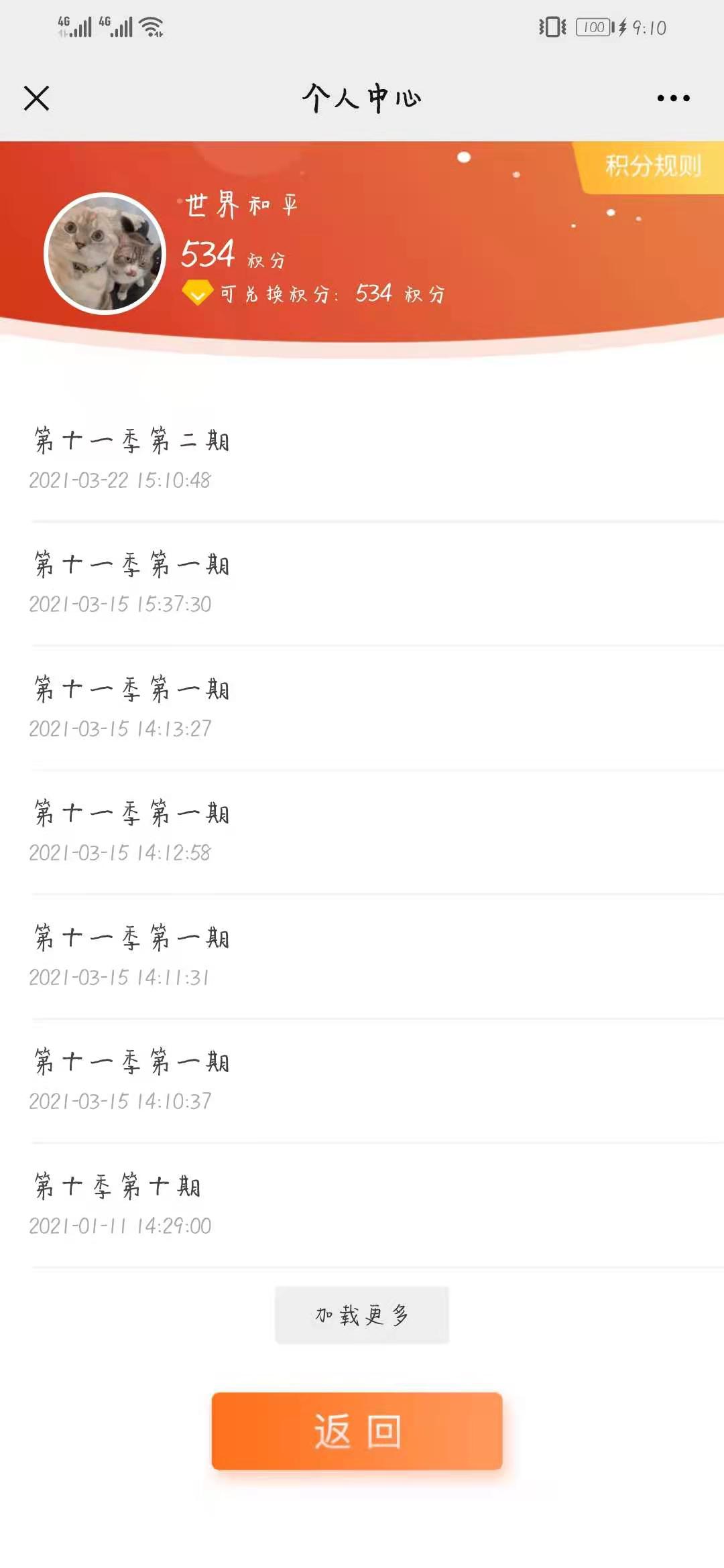
Task: Close the 个人中心 page
Action: (36, 99)
